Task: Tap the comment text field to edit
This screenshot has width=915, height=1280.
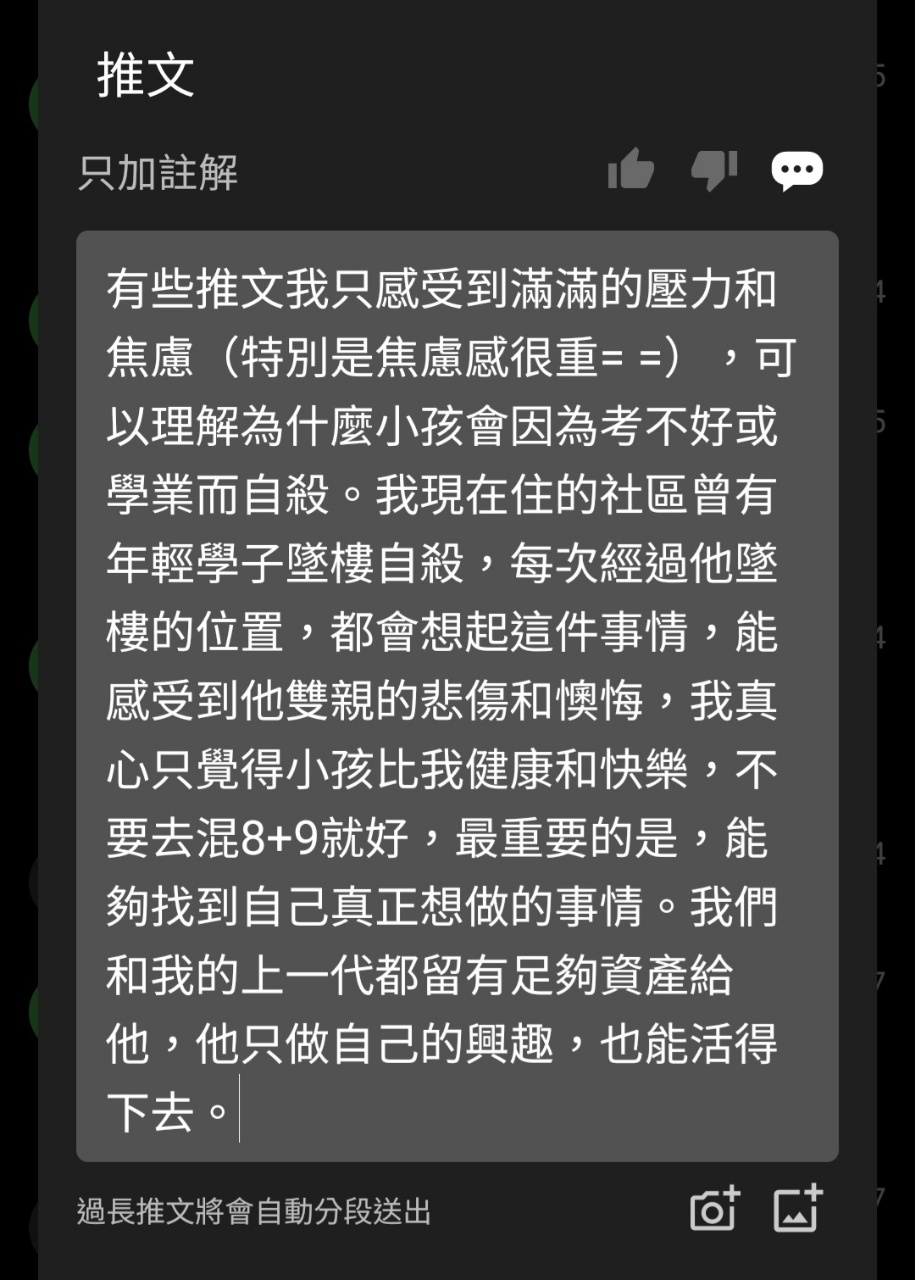Action: click(x=457, y=695)
